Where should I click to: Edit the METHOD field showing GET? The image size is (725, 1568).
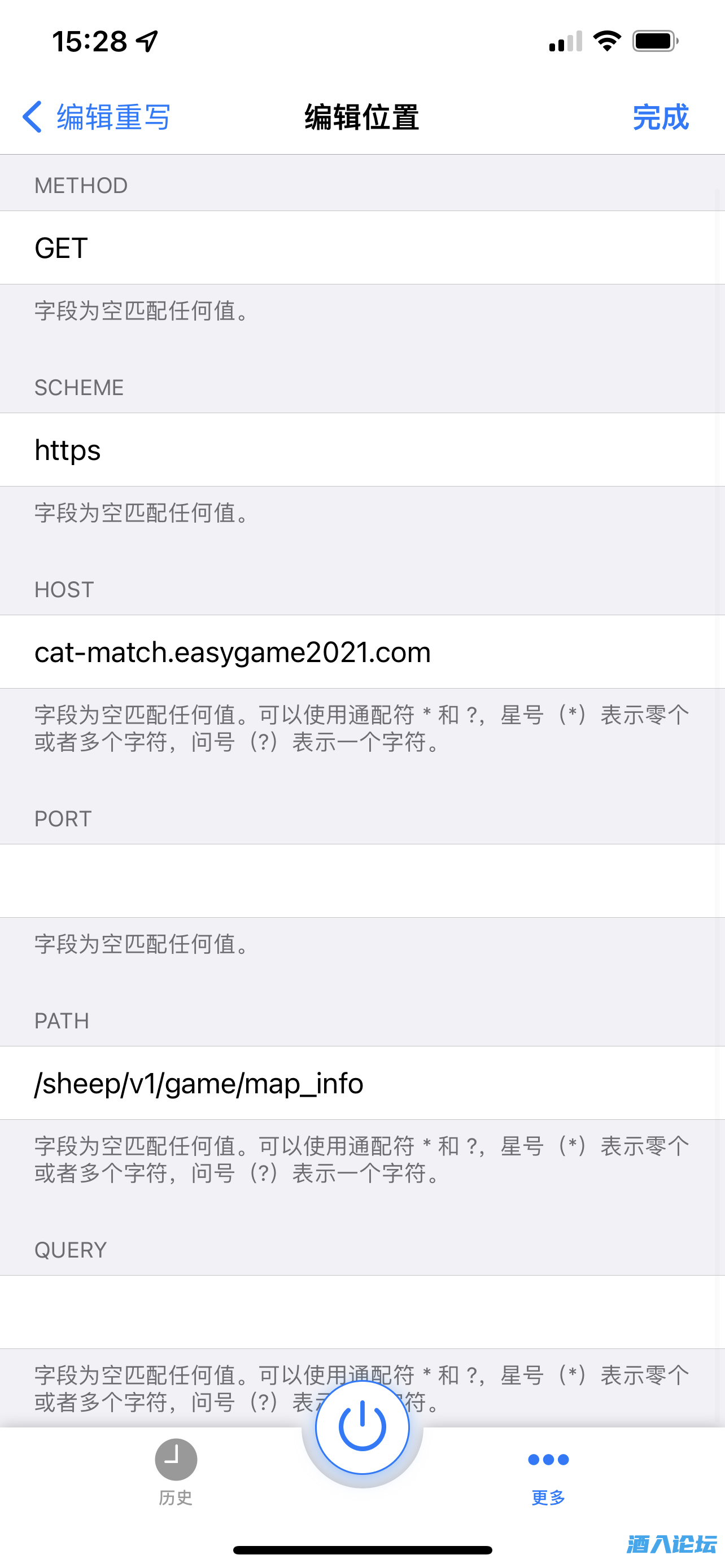pyautogui.click(x=362, y=248)
